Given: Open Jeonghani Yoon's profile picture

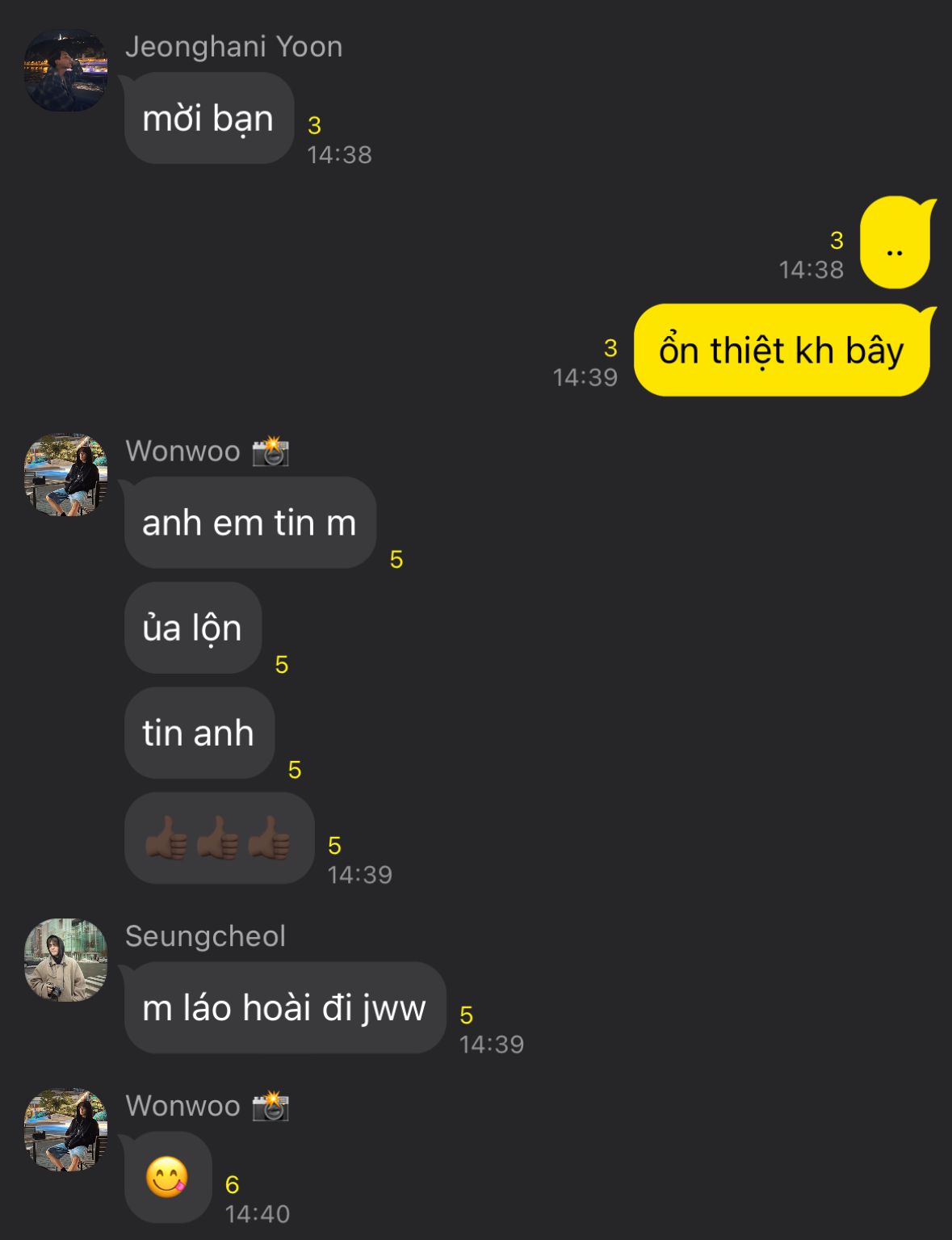Looking at the screenshot, I should [65, 70].
